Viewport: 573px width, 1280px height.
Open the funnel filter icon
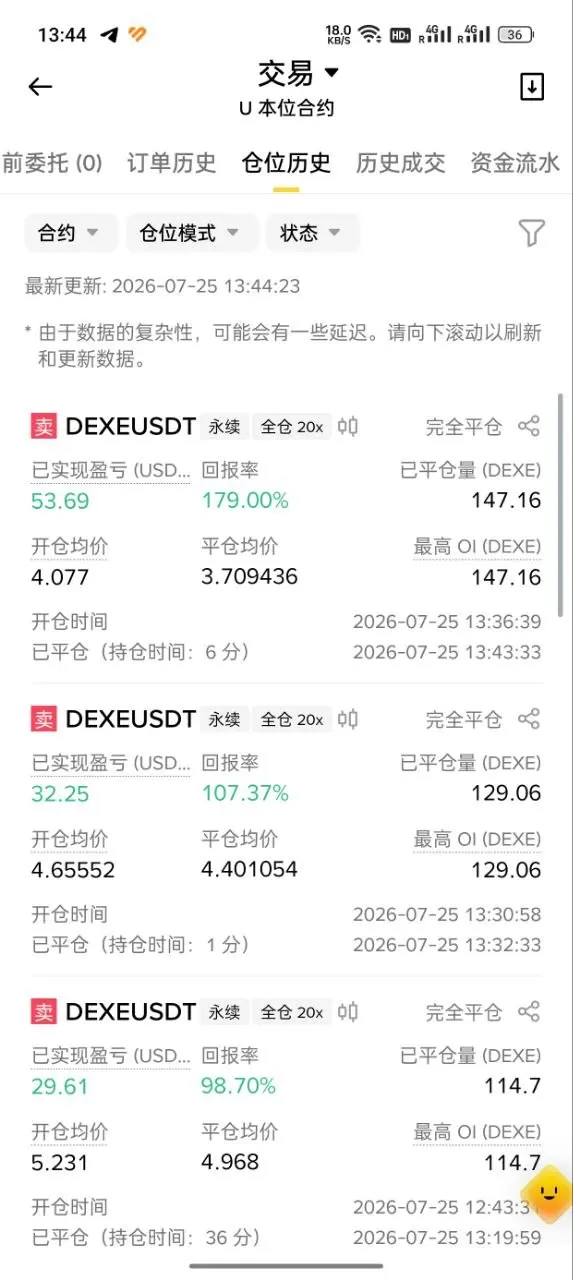tap(532, 233)
